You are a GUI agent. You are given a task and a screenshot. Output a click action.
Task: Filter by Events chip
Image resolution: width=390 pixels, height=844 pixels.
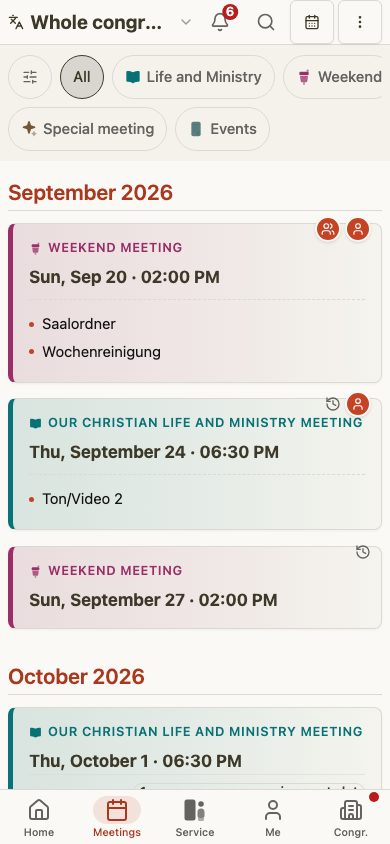(x=222, y=129)
